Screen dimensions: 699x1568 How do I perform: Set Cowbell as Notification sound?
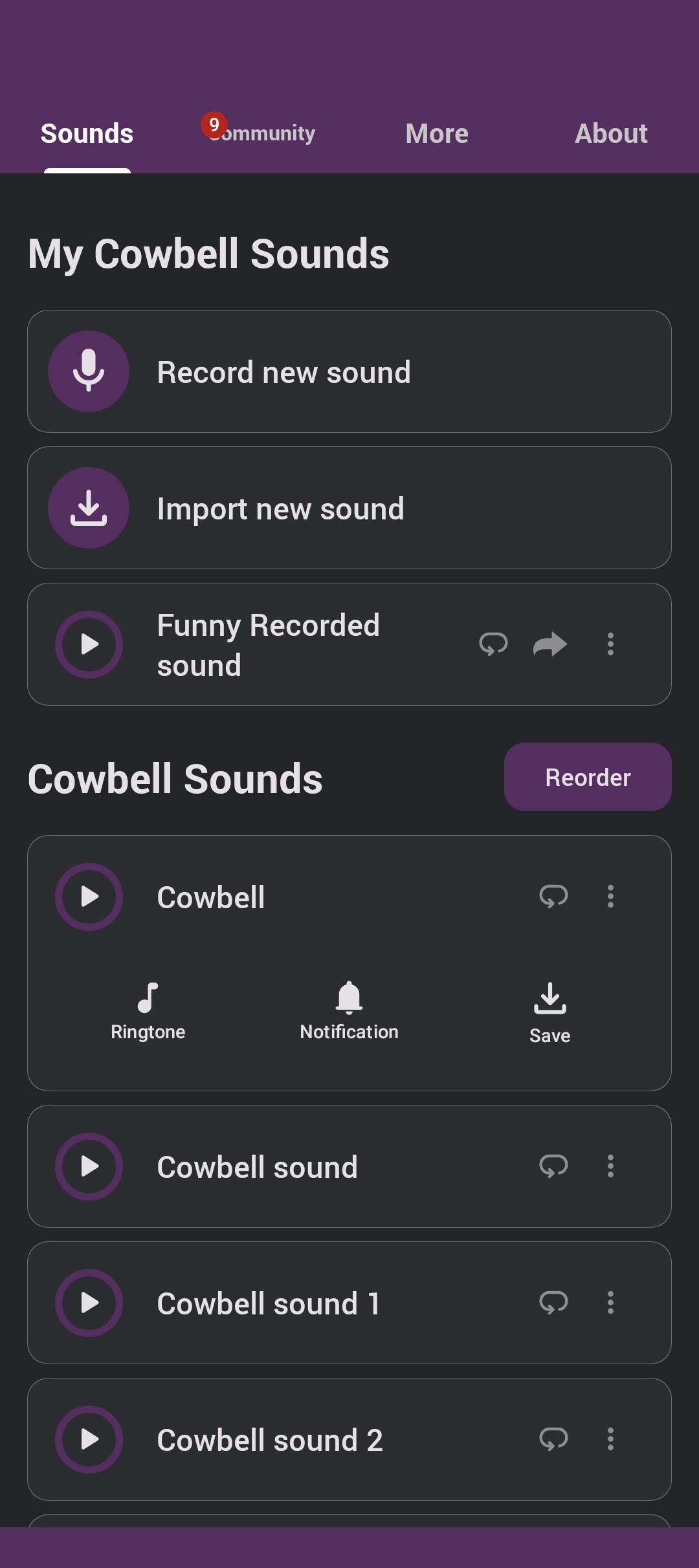pos(349,1010)
